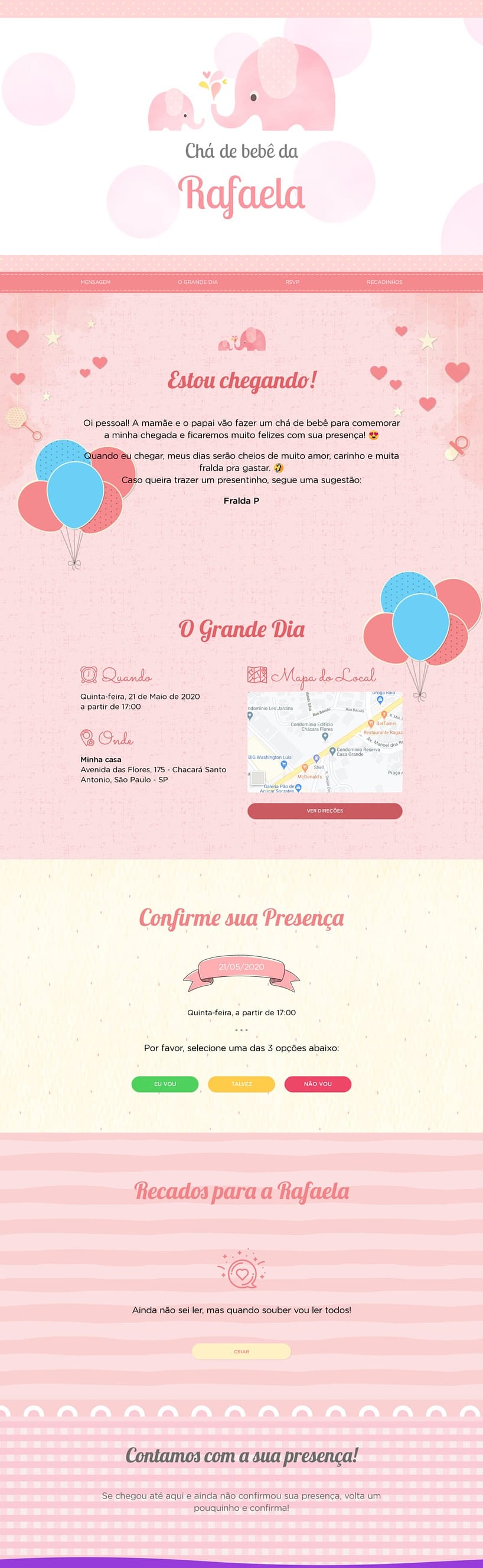Select the Talvez option
This screenshot has height=1568, width=483.
point(241,1084)
